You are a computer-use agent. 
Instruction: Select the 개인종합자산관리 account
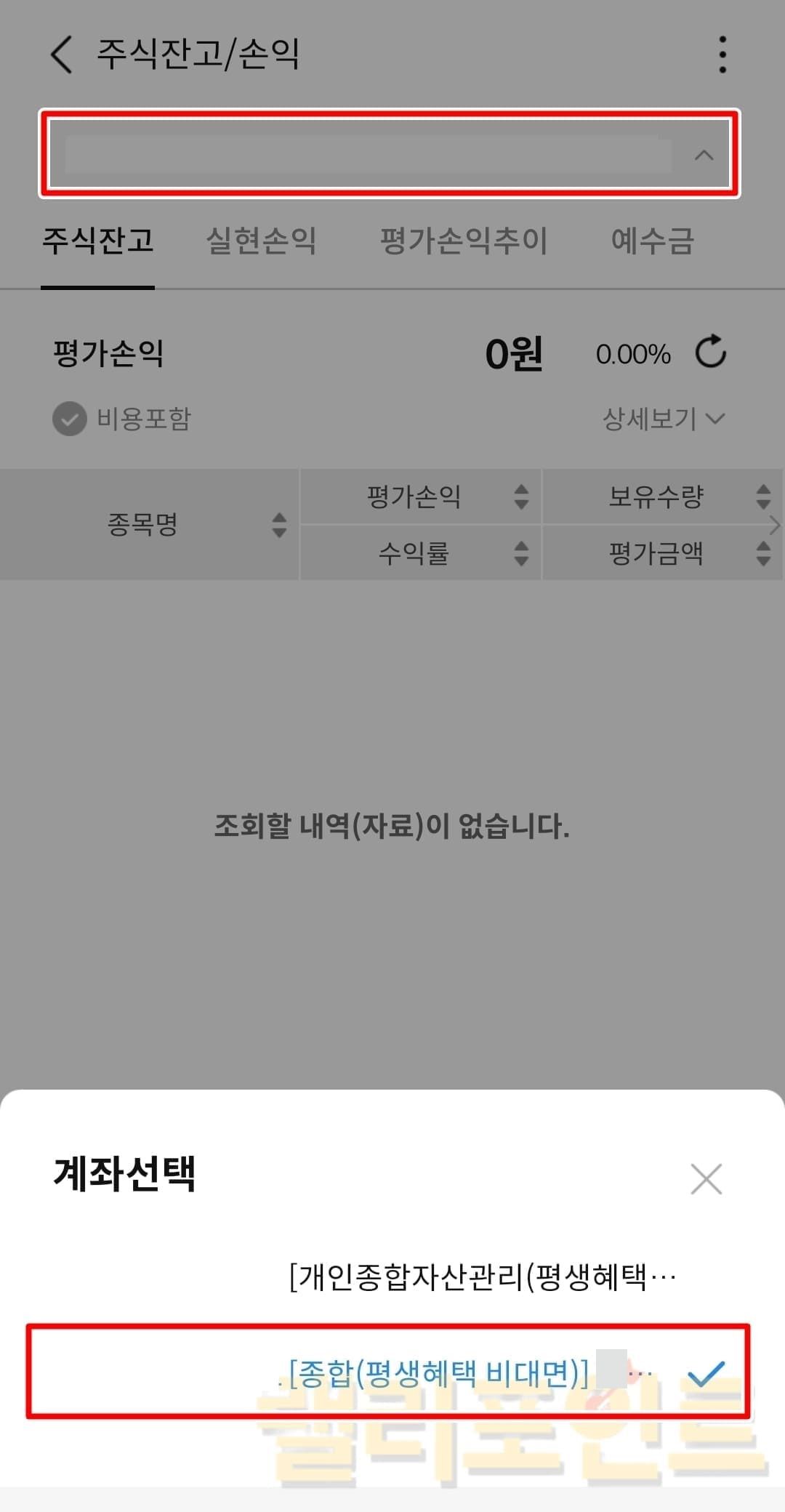(x=480, y=1277)
